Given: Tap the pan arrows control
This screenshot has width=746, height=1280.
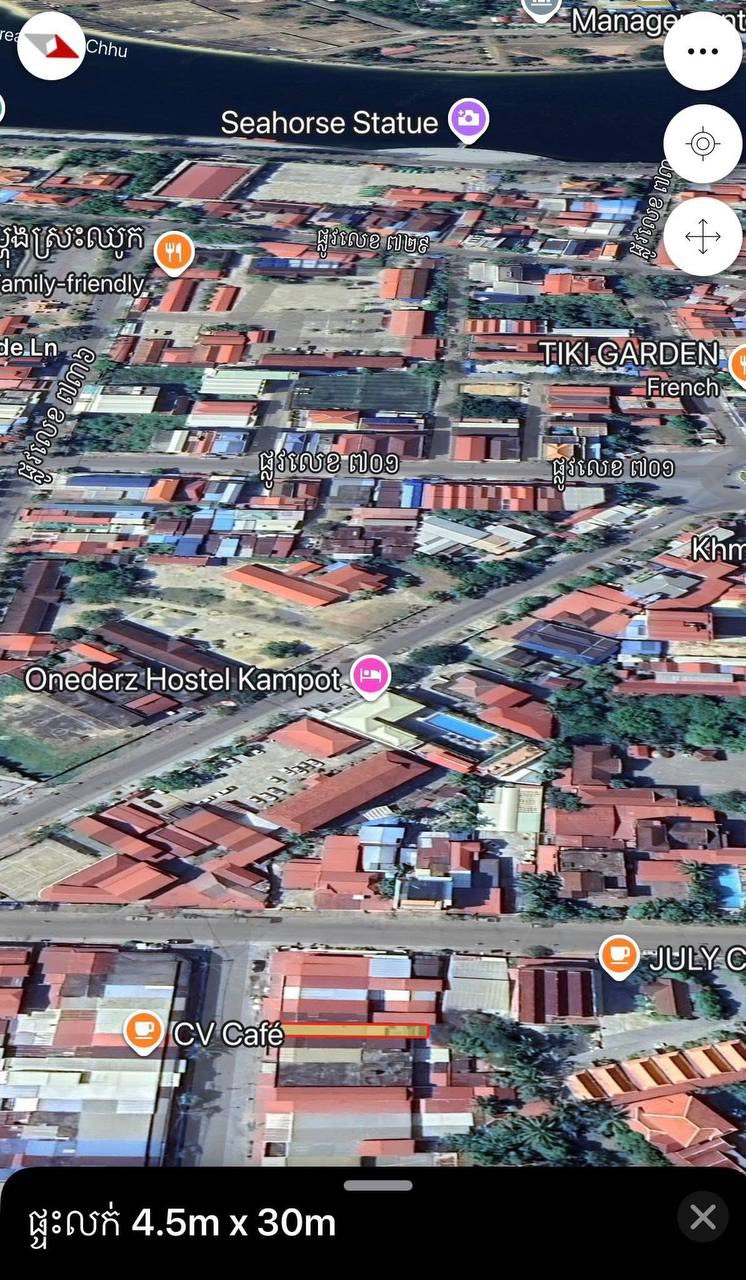Looking at the screenshot, I should [x=702, y=236].
